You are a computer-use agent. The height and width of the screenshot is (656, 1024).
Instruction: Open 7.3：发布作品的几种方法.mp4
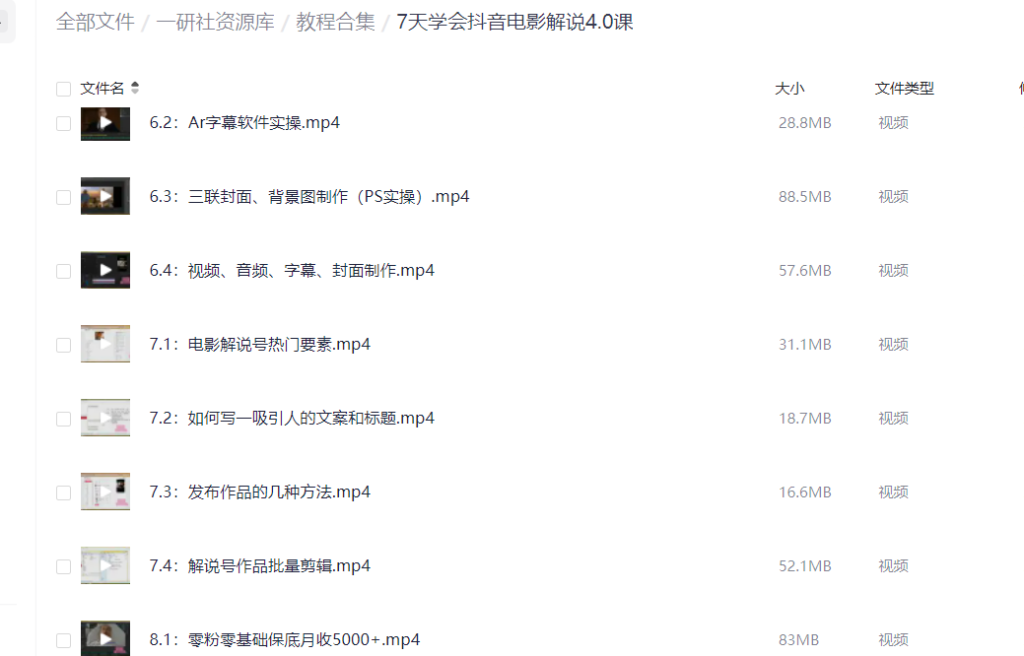tap(259, 493)
